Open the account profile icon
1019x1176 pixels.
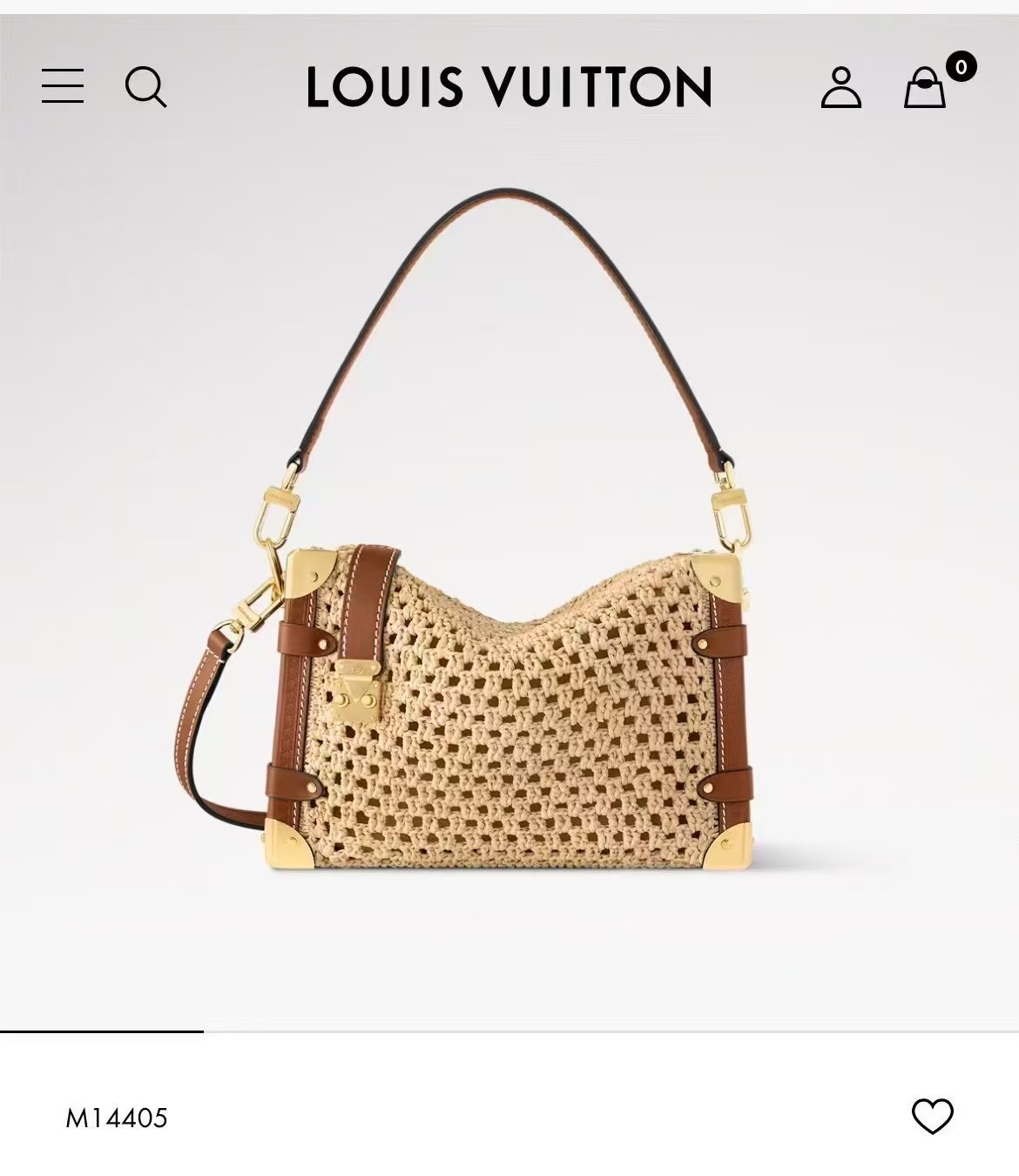point(840,87)
